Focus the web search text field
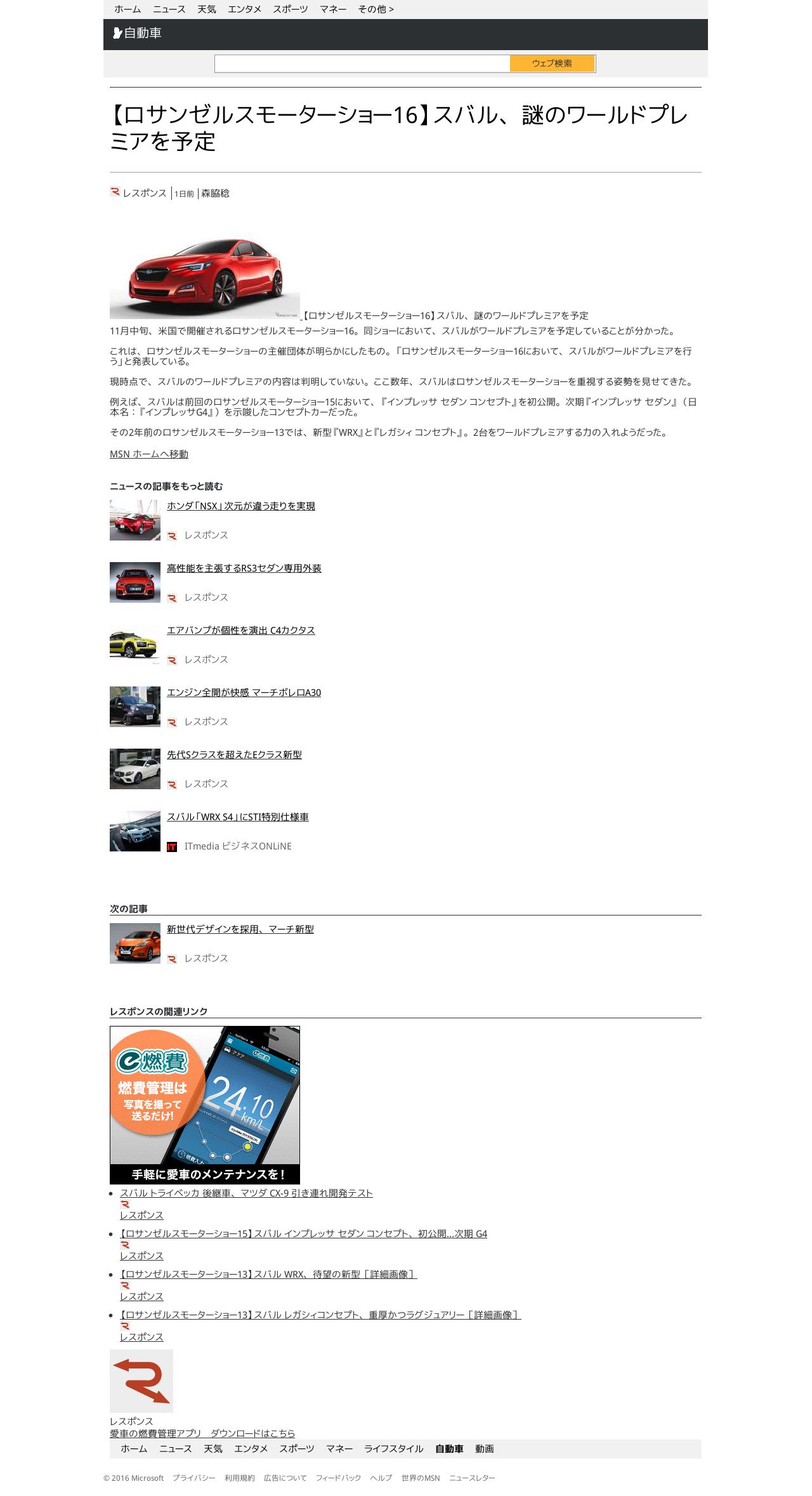Image resolution: width=812 pixels, height=1496 pixels. pyautogui.click(x=362, y=63)
